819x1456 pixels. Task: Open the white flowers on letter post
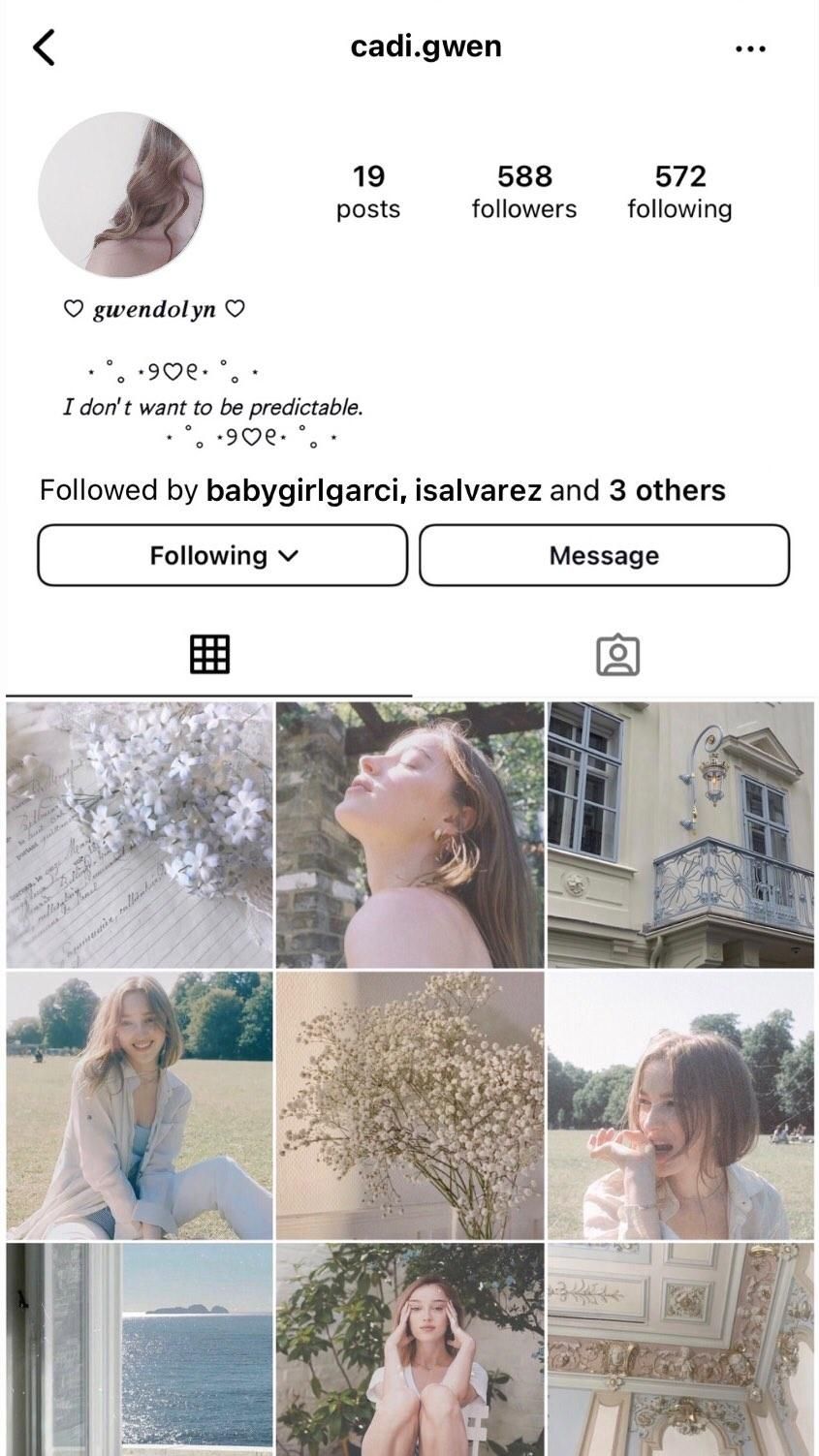click(140, 835)
